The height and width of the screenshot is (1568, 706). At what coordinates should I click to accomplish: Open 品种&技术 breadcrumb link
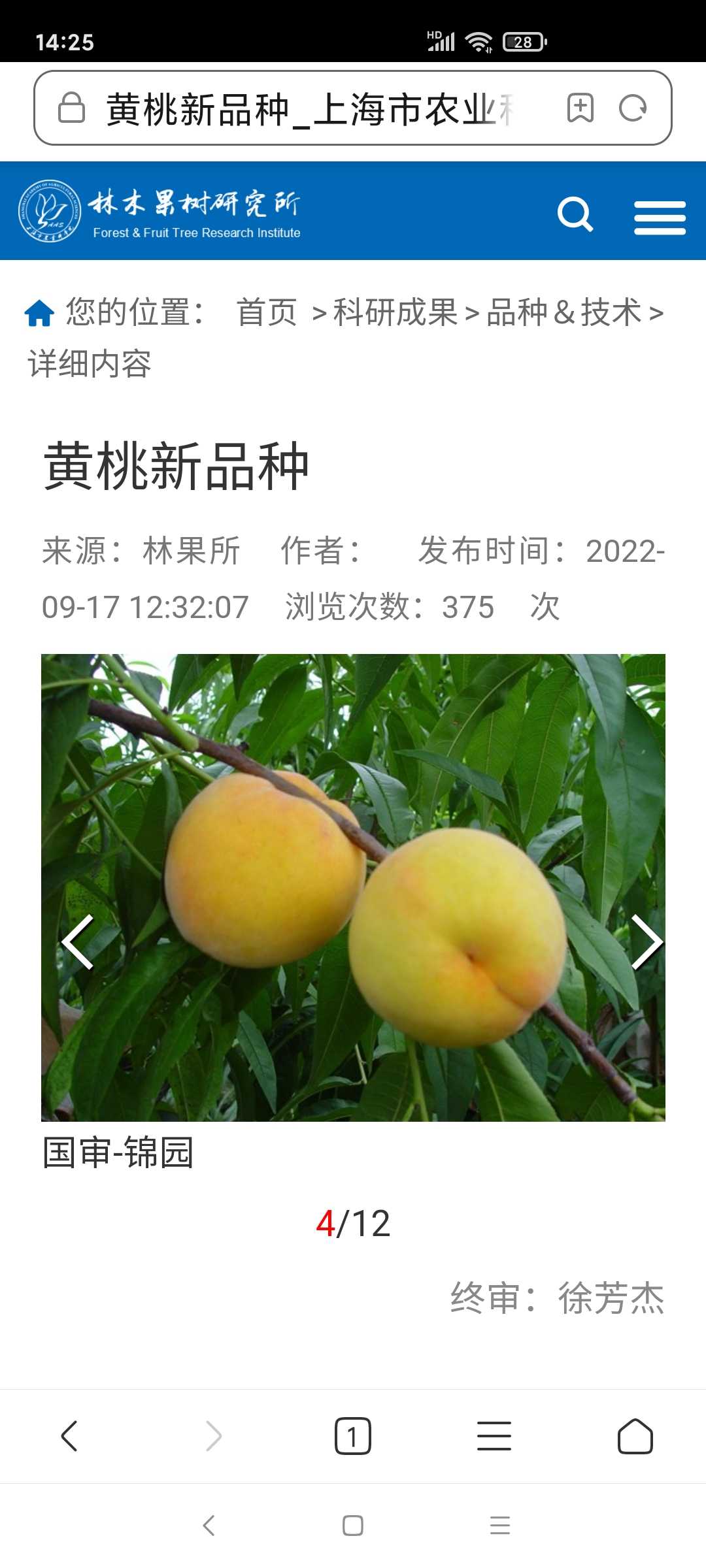point(565,312)
